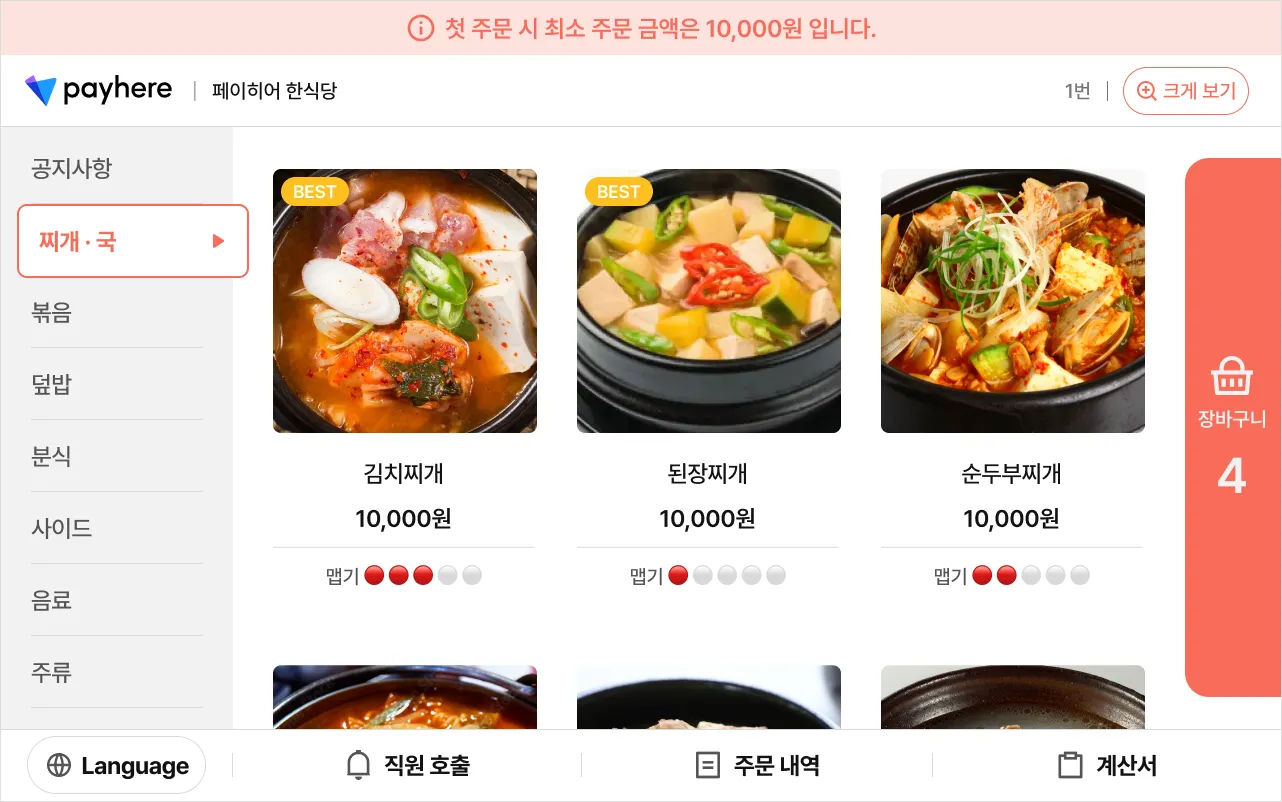
Task: Open the 공지사항 category
Action: click(x=71, y=168)
